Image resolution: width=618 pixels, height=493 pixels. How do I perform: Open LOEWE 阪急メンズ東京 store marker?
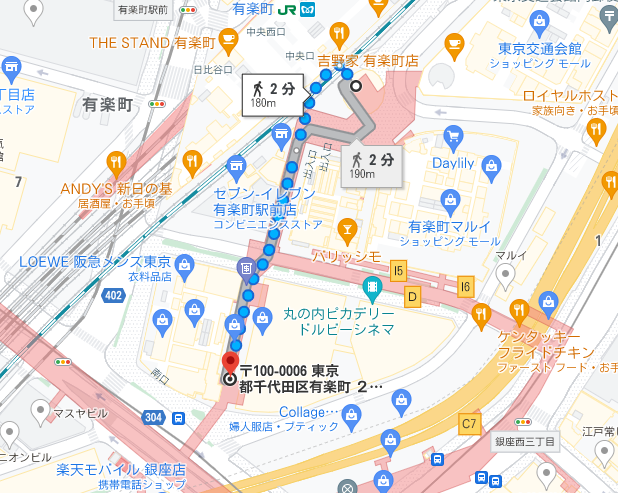pyautogui.click(x=184, y=264)
